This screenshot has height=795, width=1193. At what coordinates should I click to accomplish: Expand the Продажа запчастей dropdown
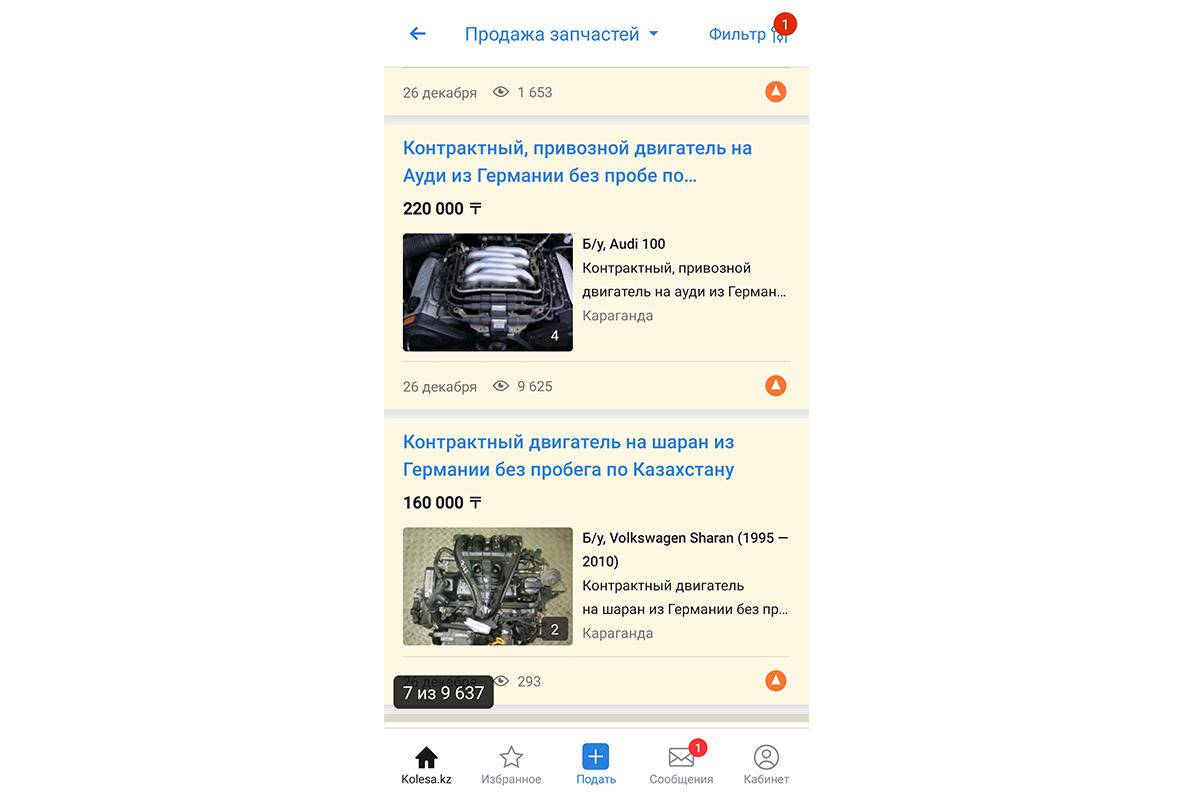pos(561,34)
